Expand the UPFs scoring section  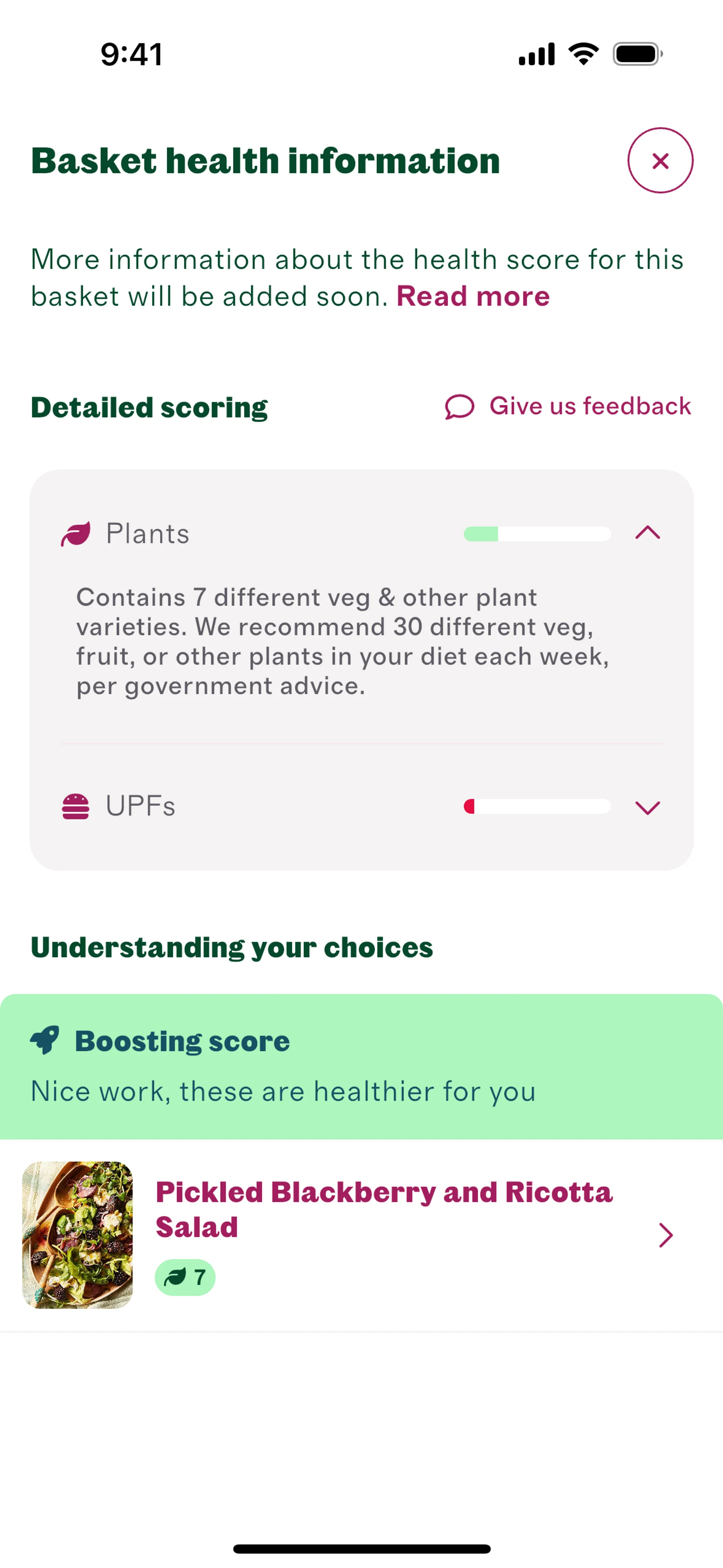(647, 807)
